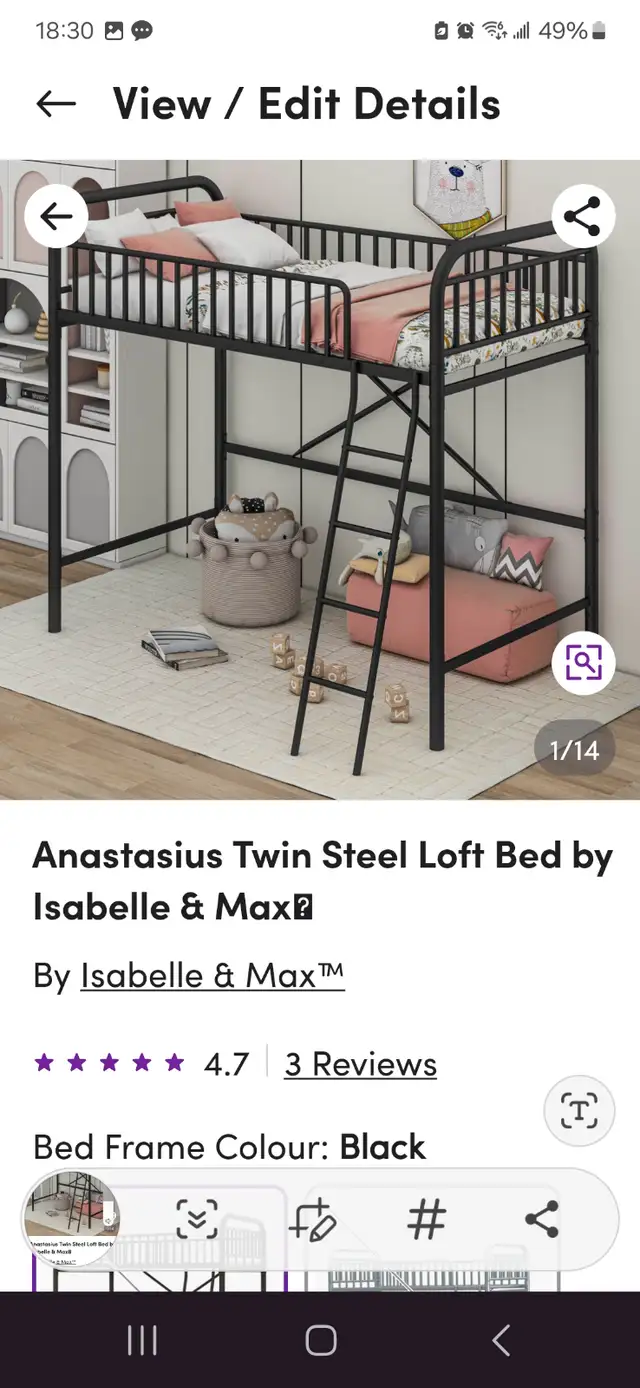
Task: Share the screenshot from the toolbar
Action: [541, 1220]
